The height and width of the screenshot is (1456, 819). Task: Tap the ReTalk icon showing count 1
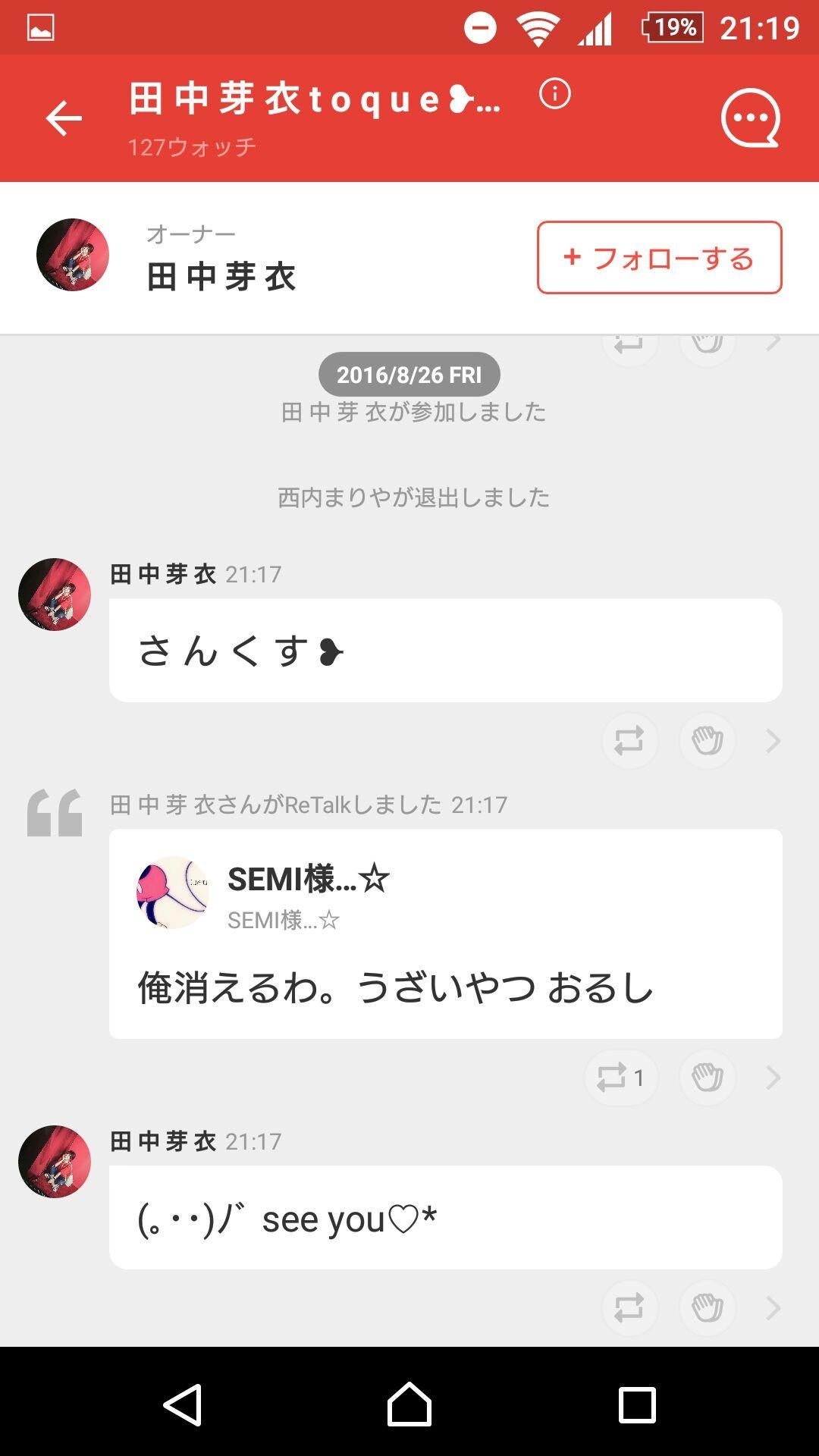click(x=620, y=1077)
